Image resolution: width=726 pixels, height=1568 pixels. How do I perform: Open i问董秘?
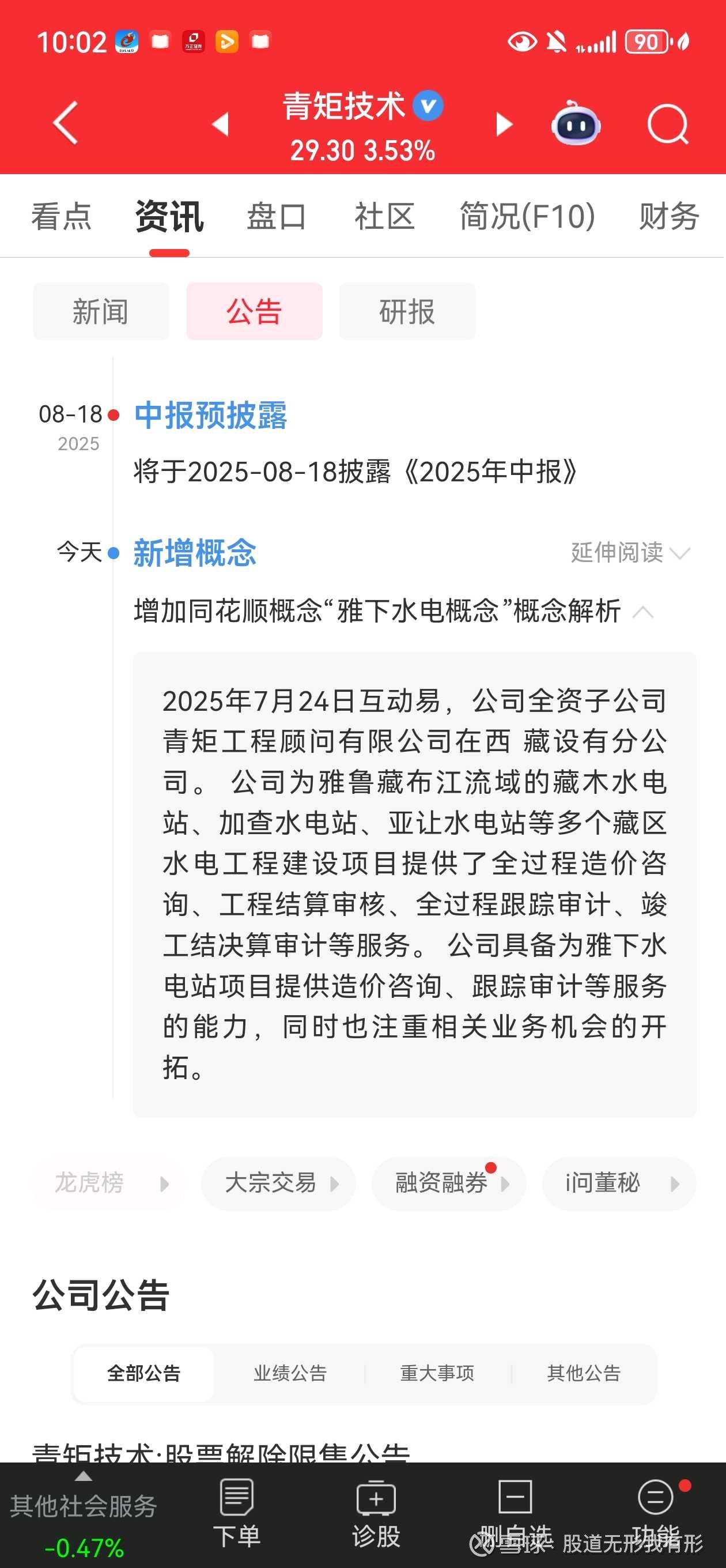(619, 1183)
